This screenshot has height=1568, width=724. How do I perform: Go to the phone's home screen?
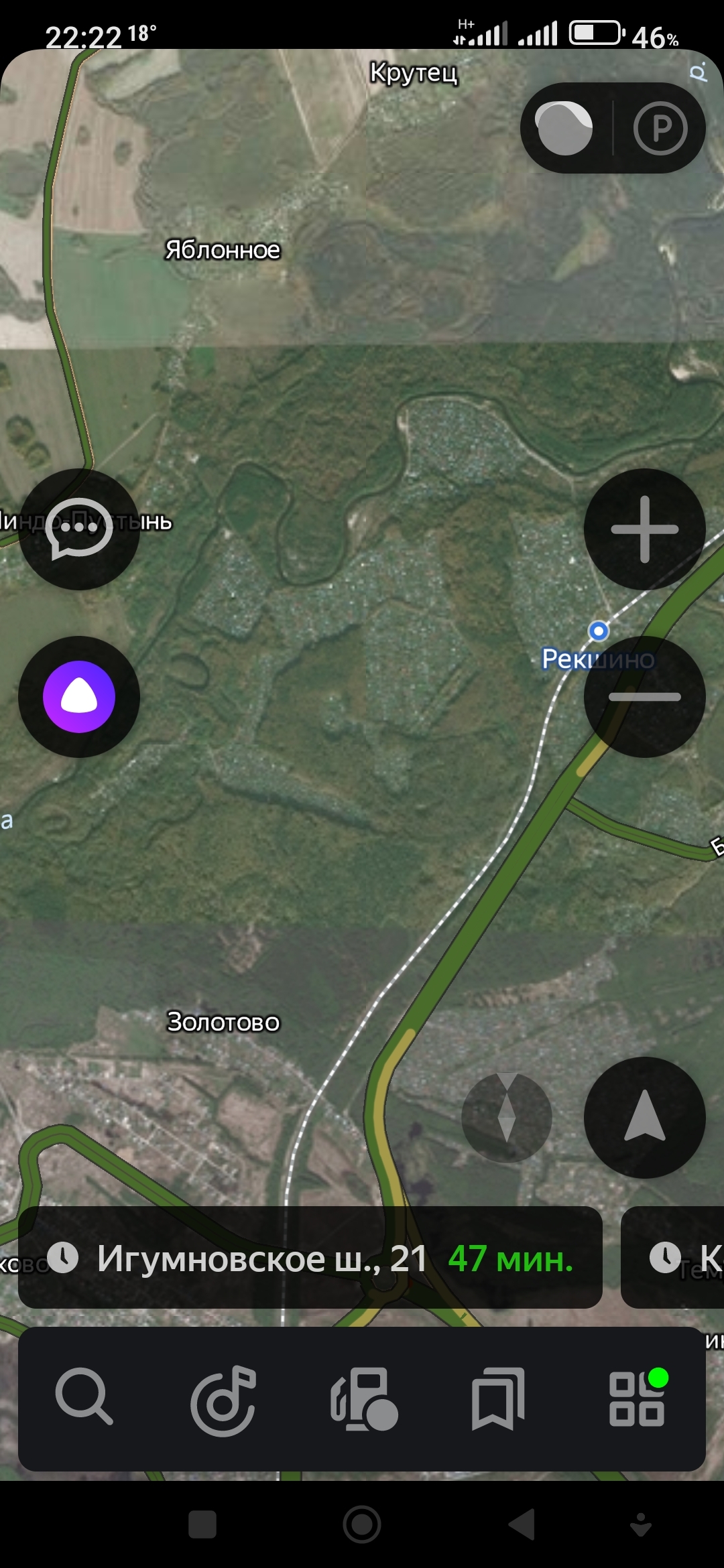pos(362,1524)
